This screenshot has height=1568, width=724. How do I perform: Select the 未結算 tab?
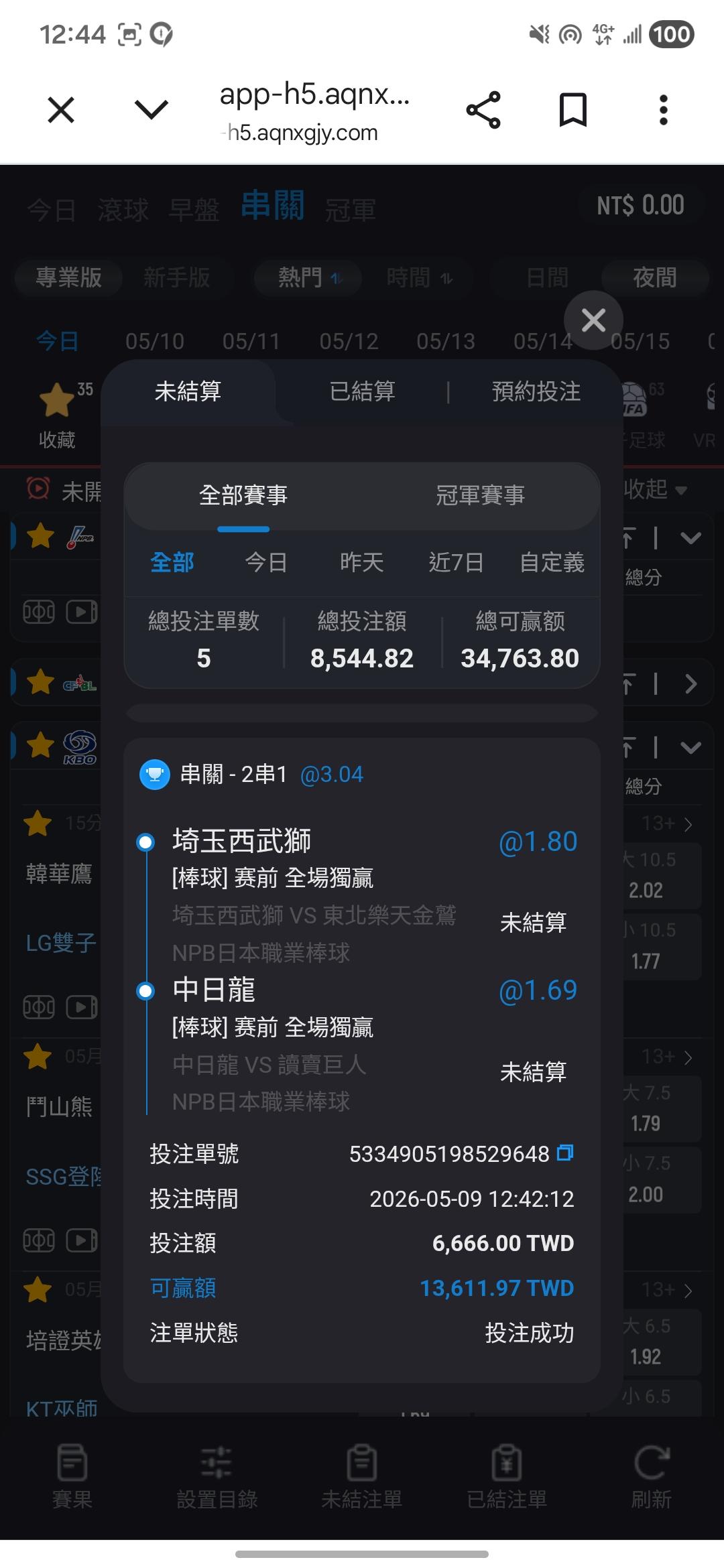point(188,391)
